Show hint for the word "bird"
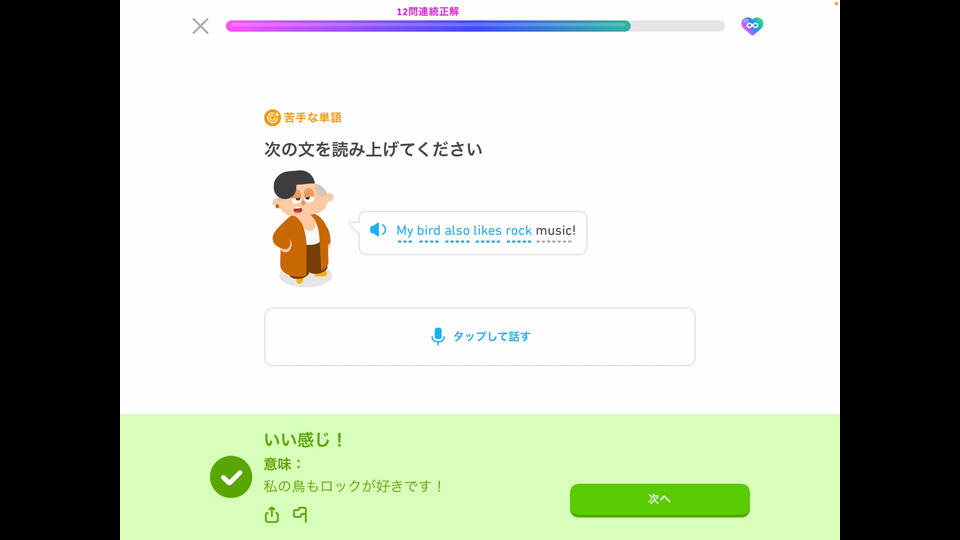 [x=428, y=231]
